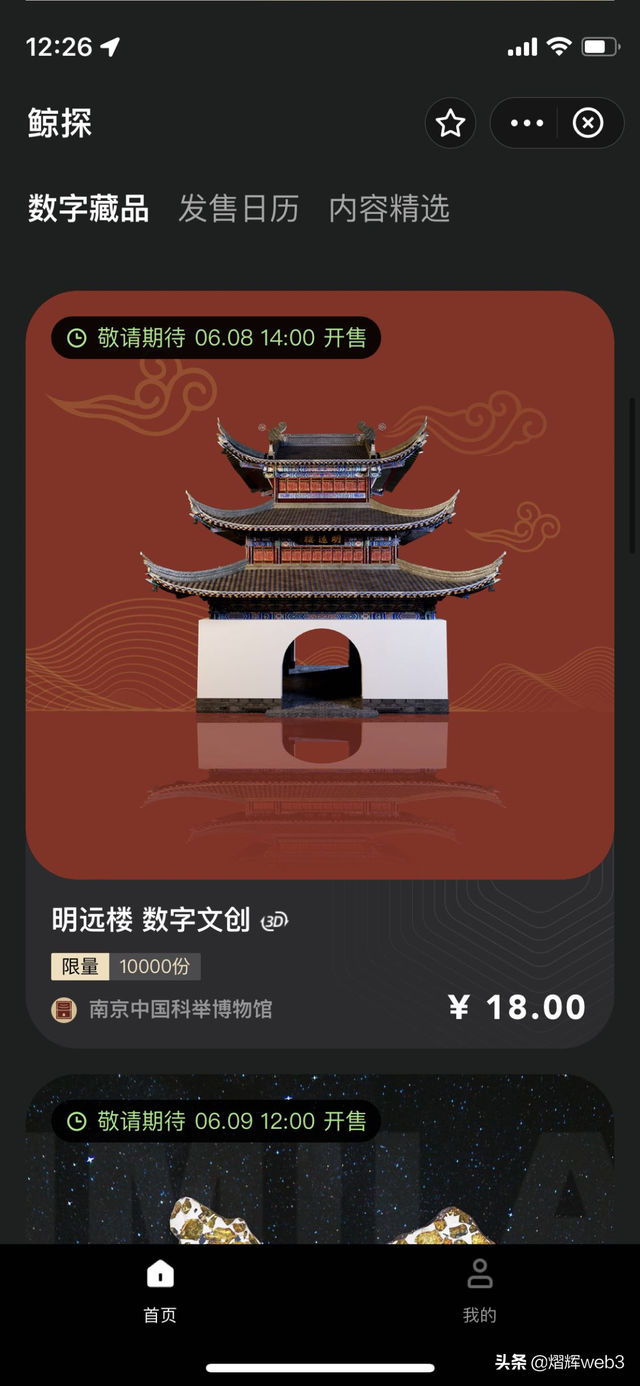Switch to the 内容精选 tab
This screenshot has height=1386, width=640.
pos(389,209)
